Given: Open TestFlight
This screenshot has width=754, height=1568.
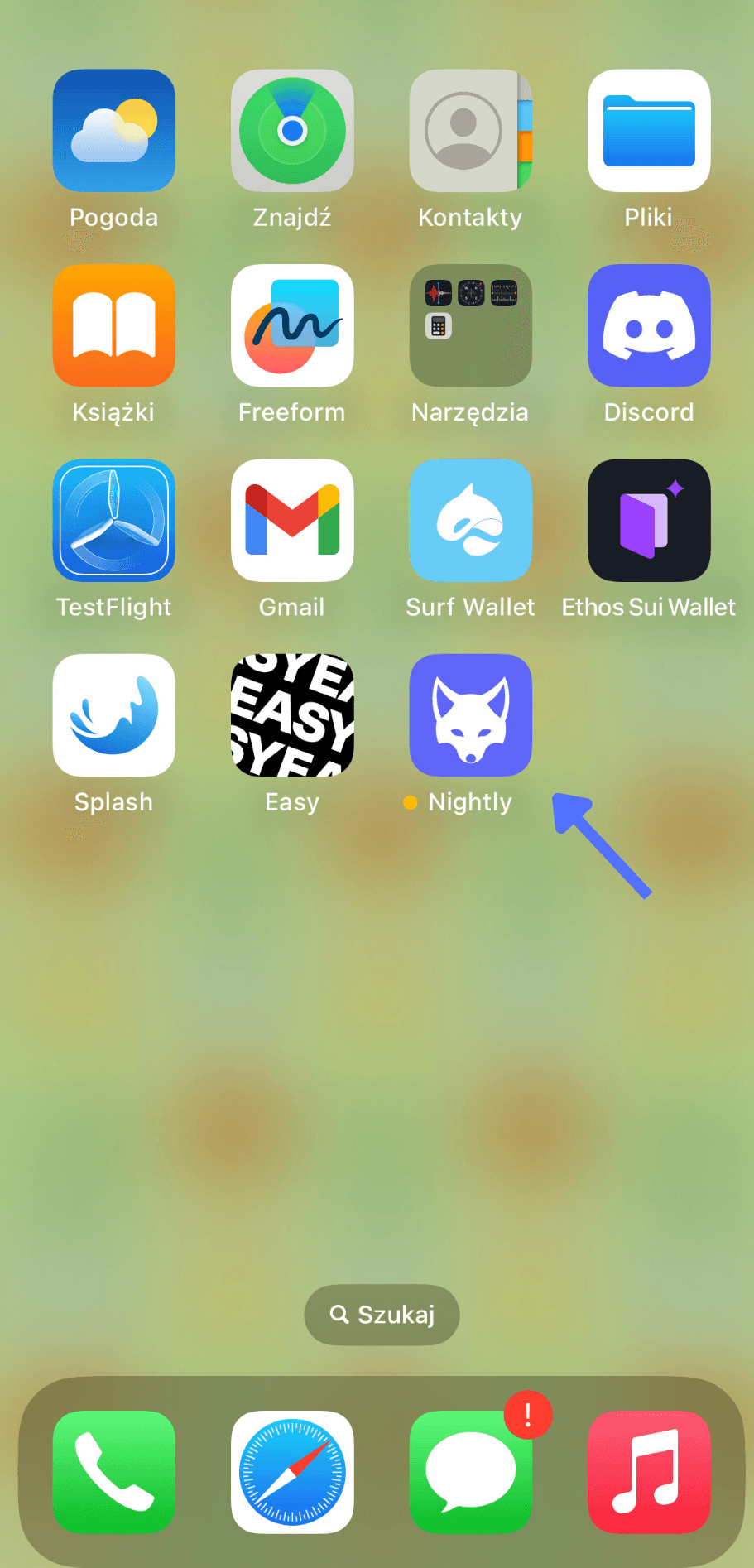Looking at the screenshot, I should pos(114,520).
